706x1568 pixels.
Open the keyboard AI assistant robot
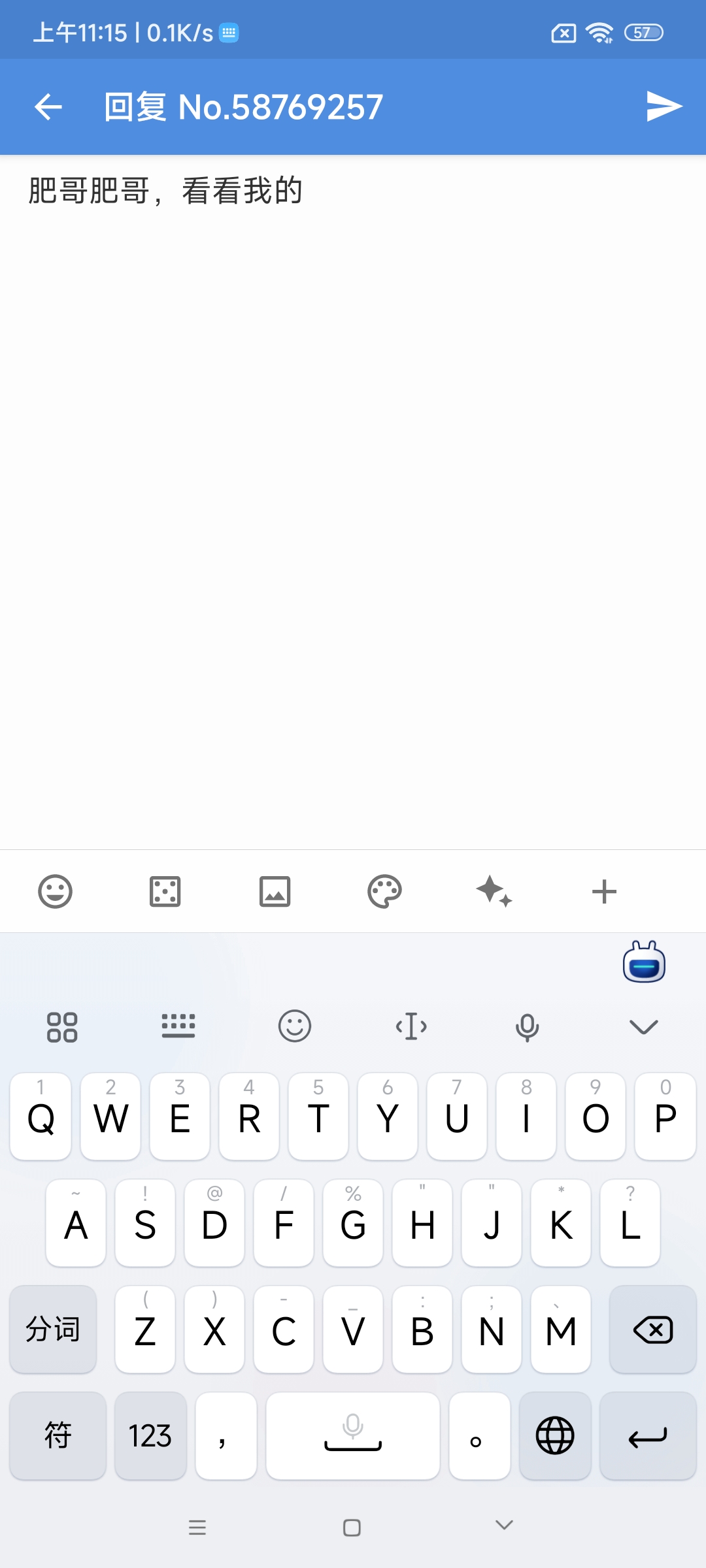coord(644,963)
